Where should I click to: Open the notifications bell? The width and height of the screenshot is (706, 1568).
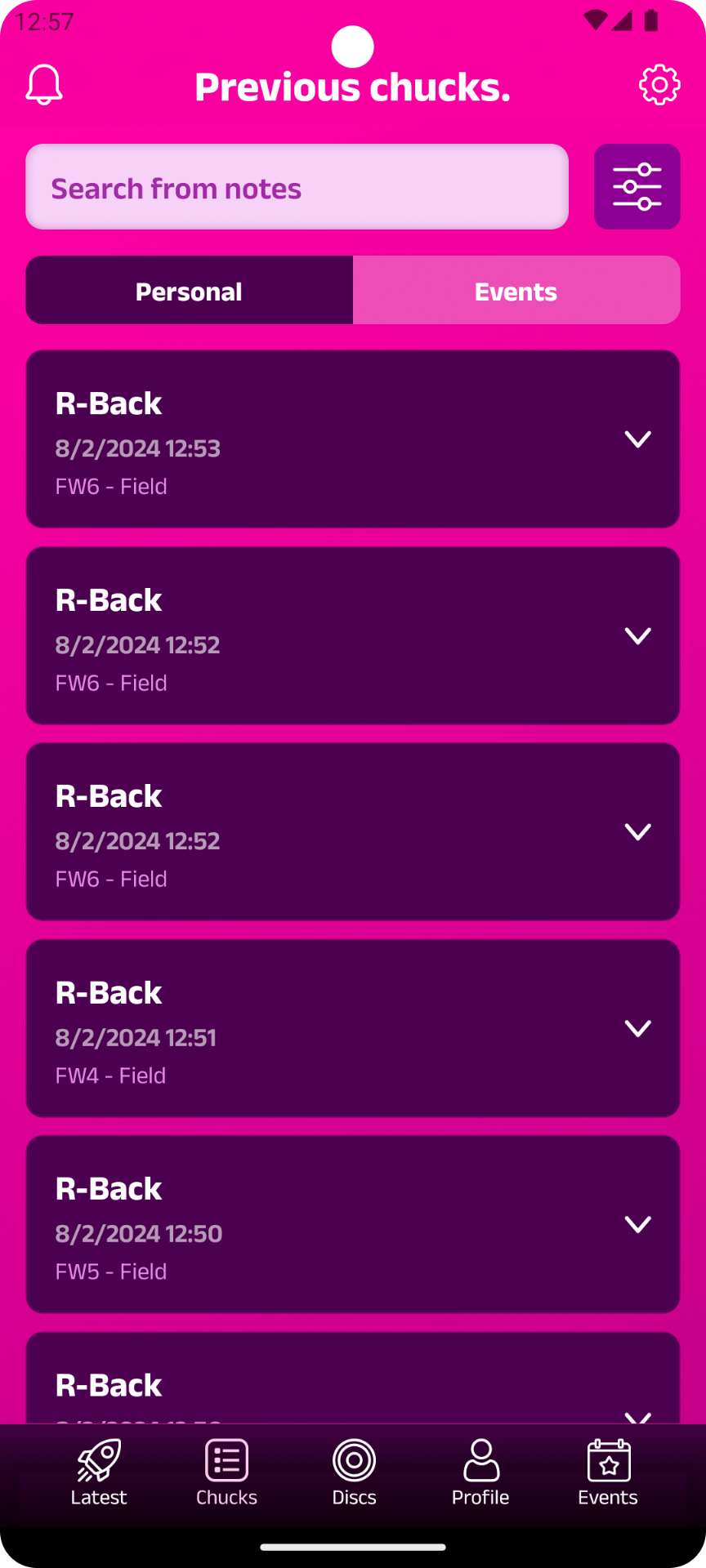click(44, 85)
